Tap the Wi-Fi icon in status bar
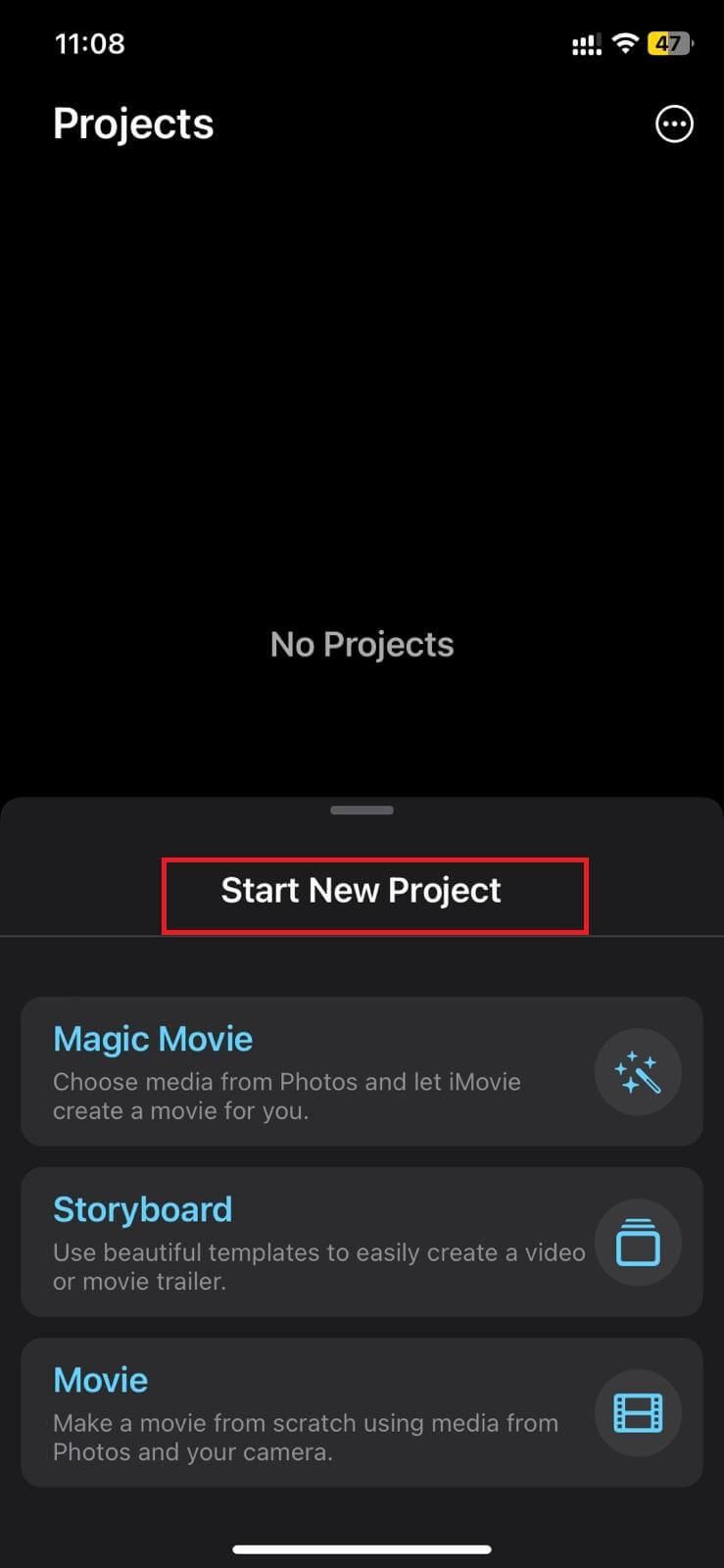The image size is (724, 1568). click(625, 43)
